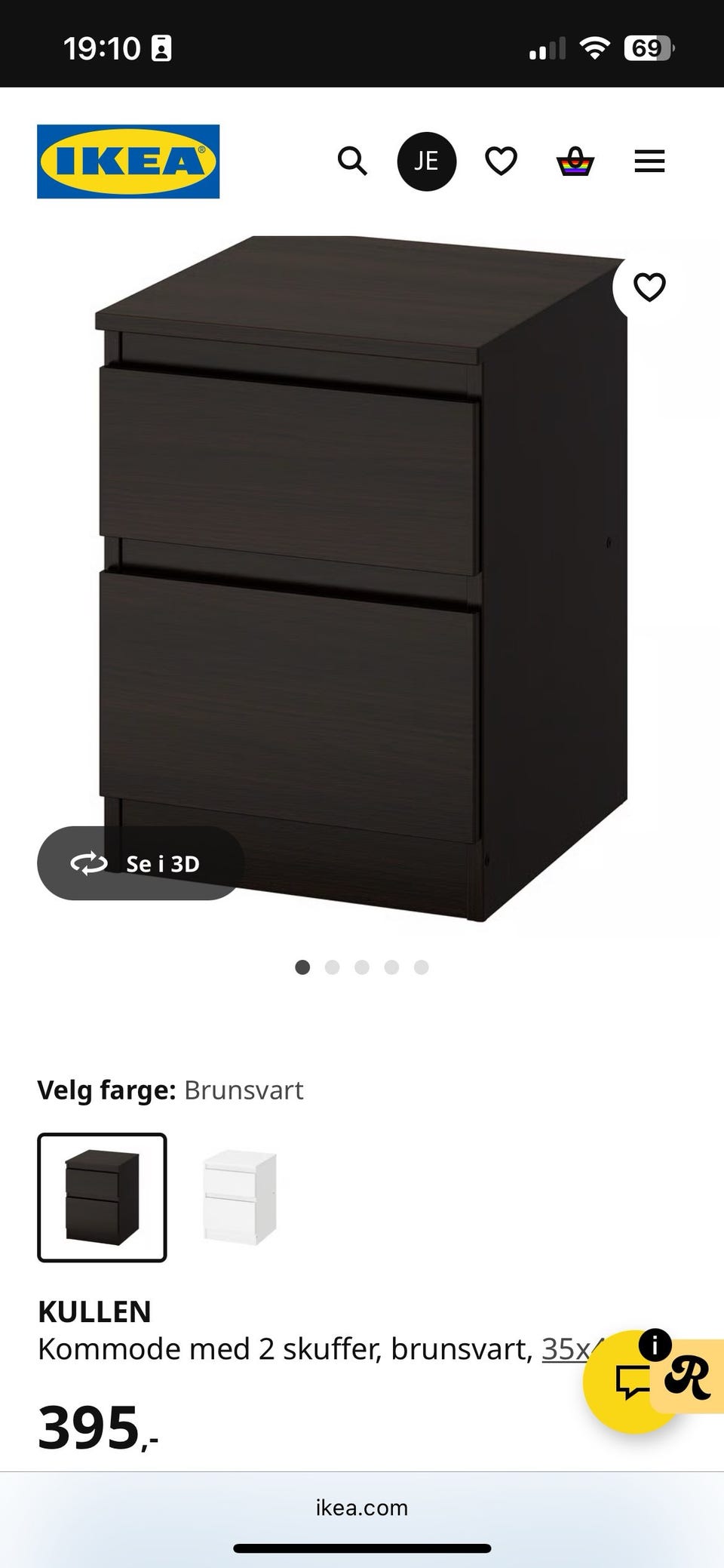
Task: Open the search magnifier icon
Action: 351,161
